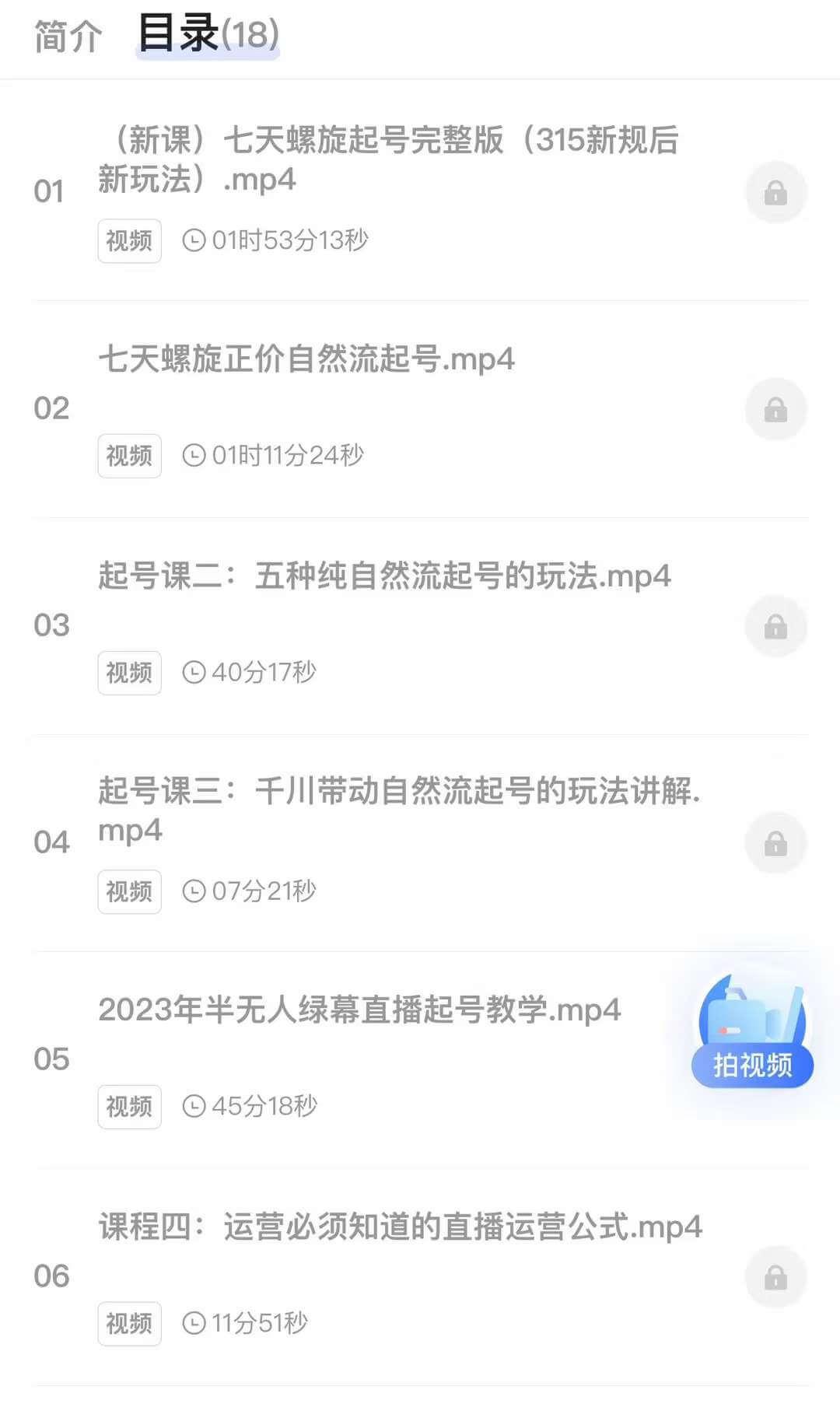Open lesson 04 千川带动自然流起号
Screen dimensions: 840x1421
(398, 809)
